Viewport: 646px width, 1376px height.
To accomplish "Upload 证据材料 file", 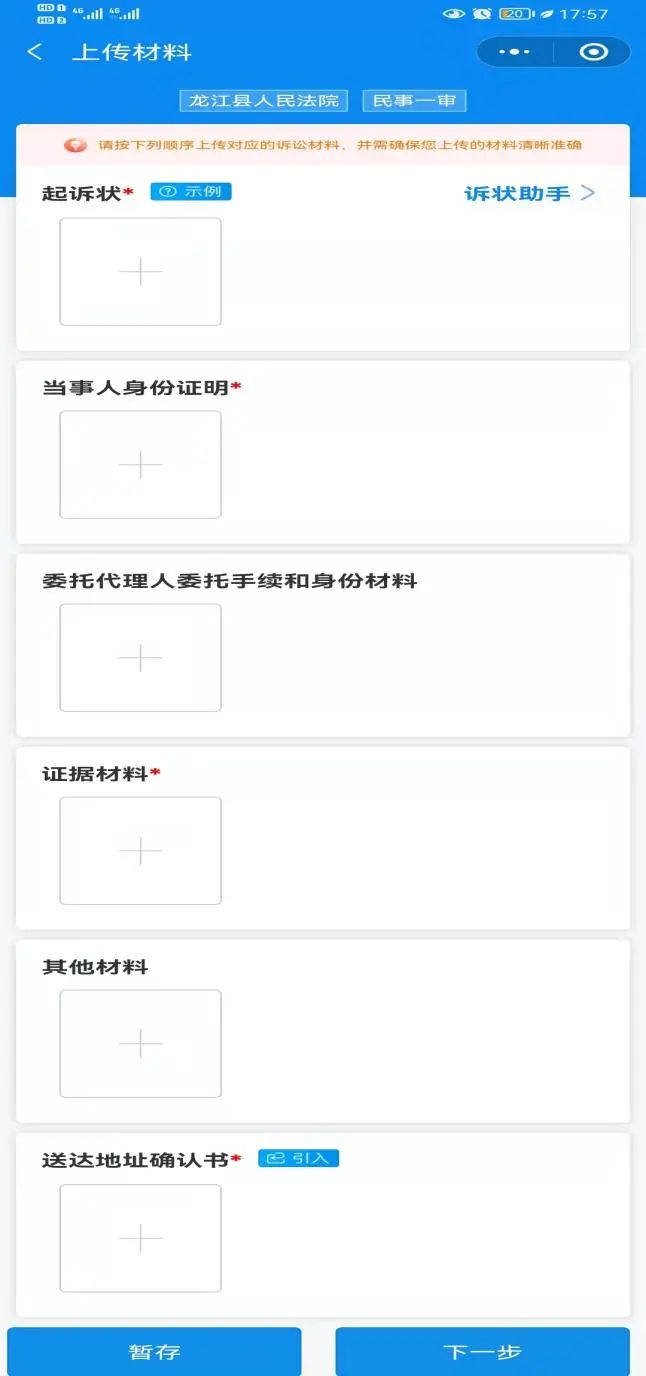I will [x=140, y=851].
